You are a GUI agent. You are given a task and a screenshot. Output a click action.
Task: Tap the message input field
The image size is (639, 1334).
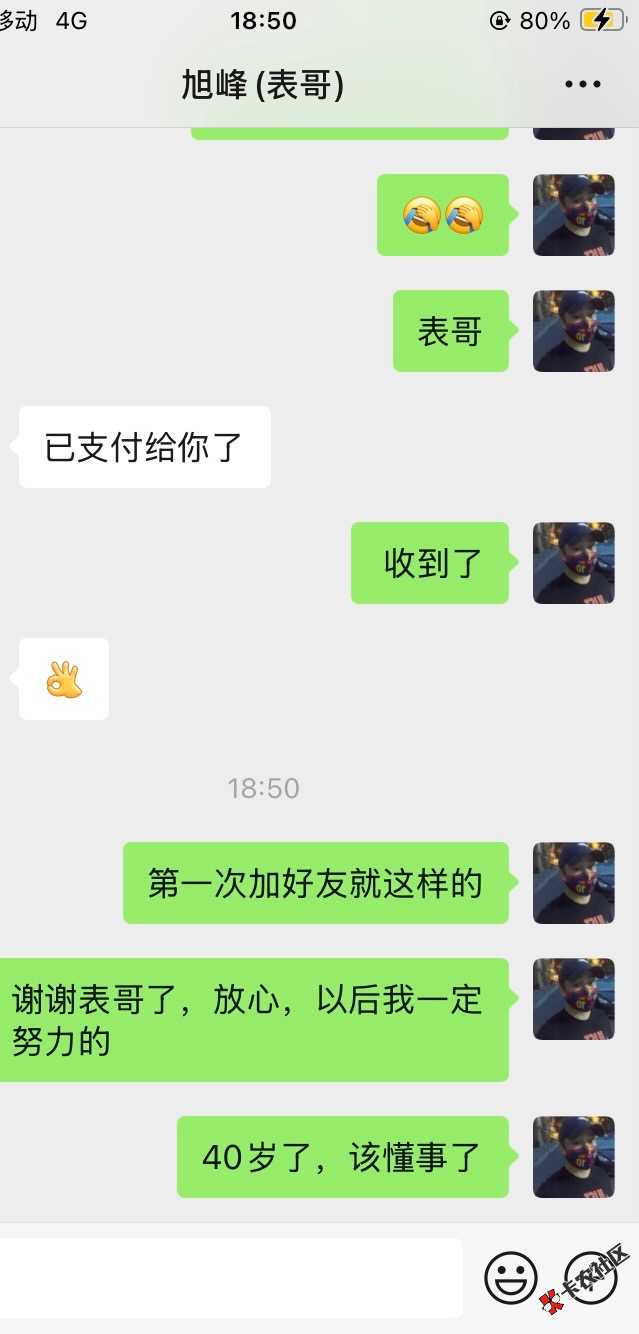(x=230, y=1277)
